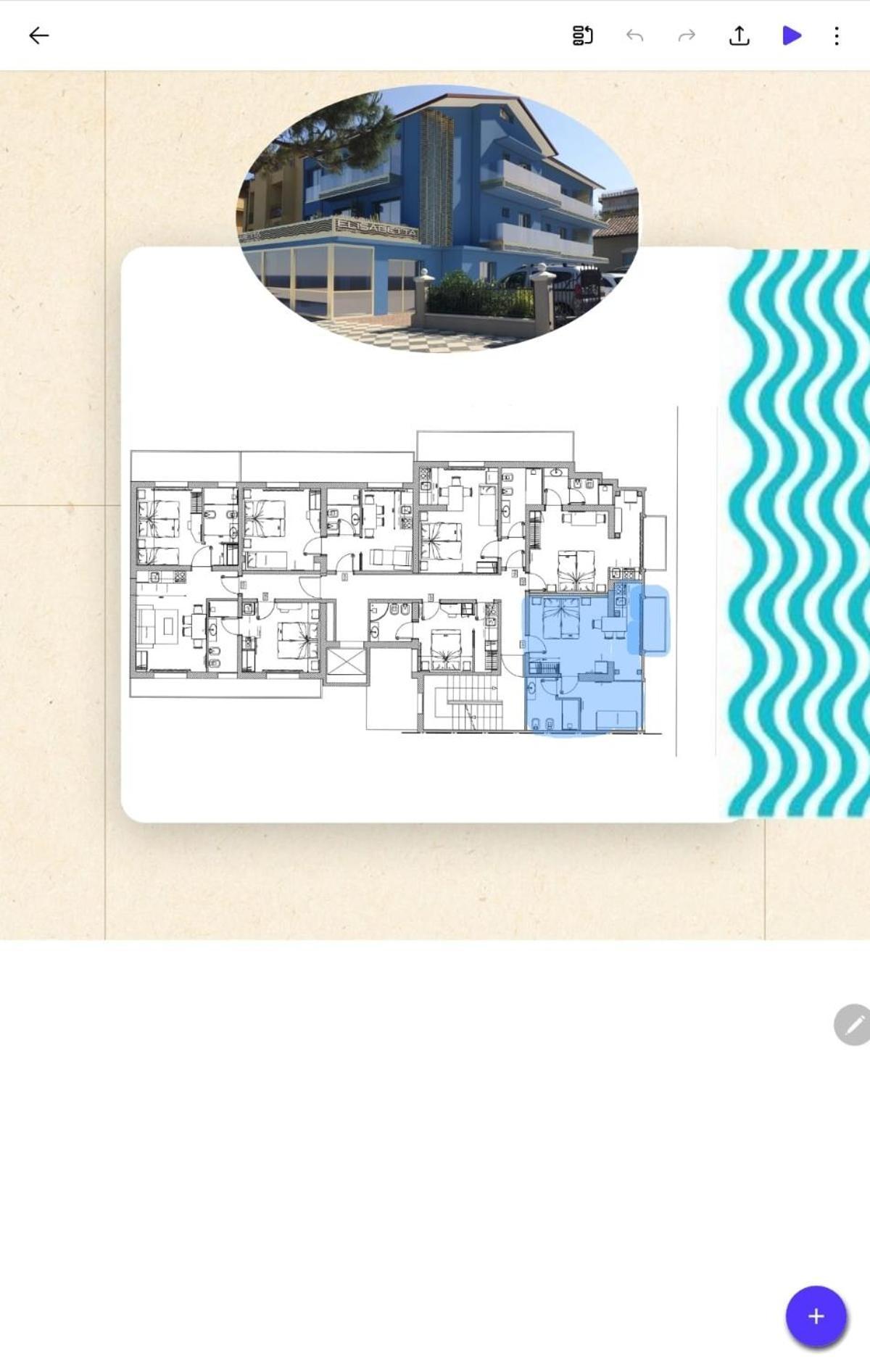Share or export the design
This screenshot has width=870, height=1372.
(739, 36)
